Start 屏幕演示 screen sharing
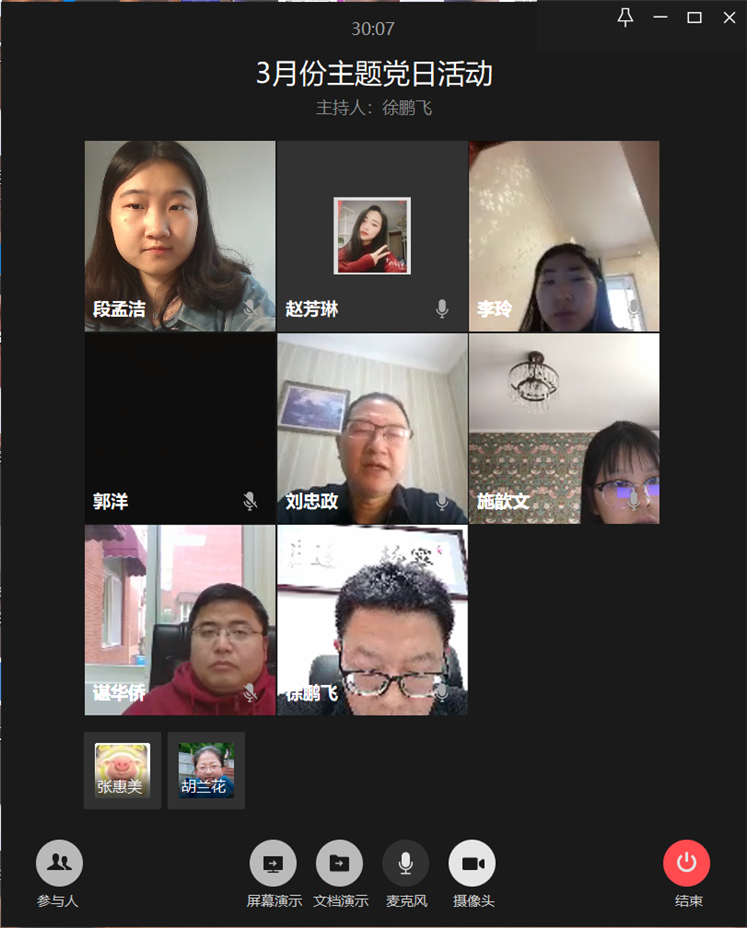Viewport: 747px width, 928px height. coord(273,863)
